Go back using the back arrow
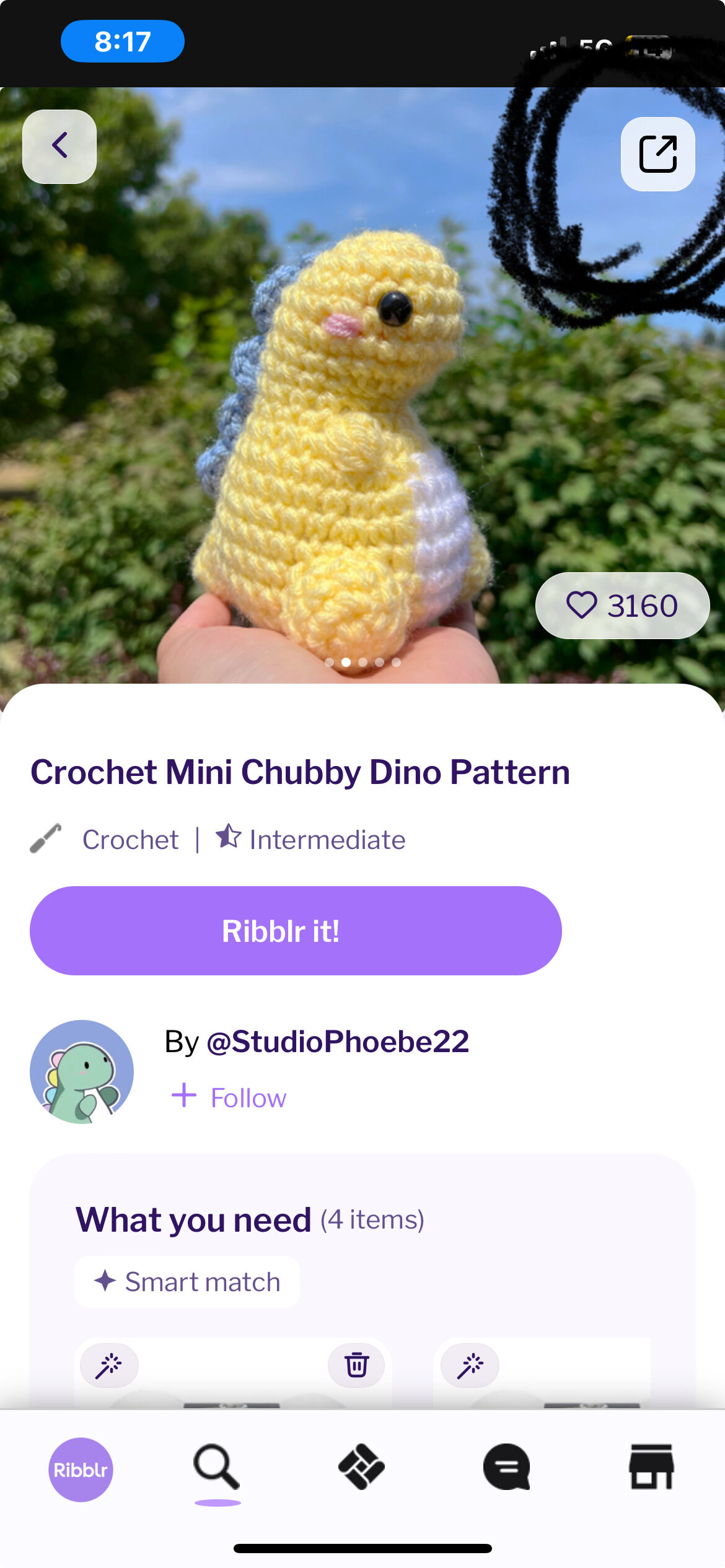Screen dimensions: 725x1568 tap(59, 146)
